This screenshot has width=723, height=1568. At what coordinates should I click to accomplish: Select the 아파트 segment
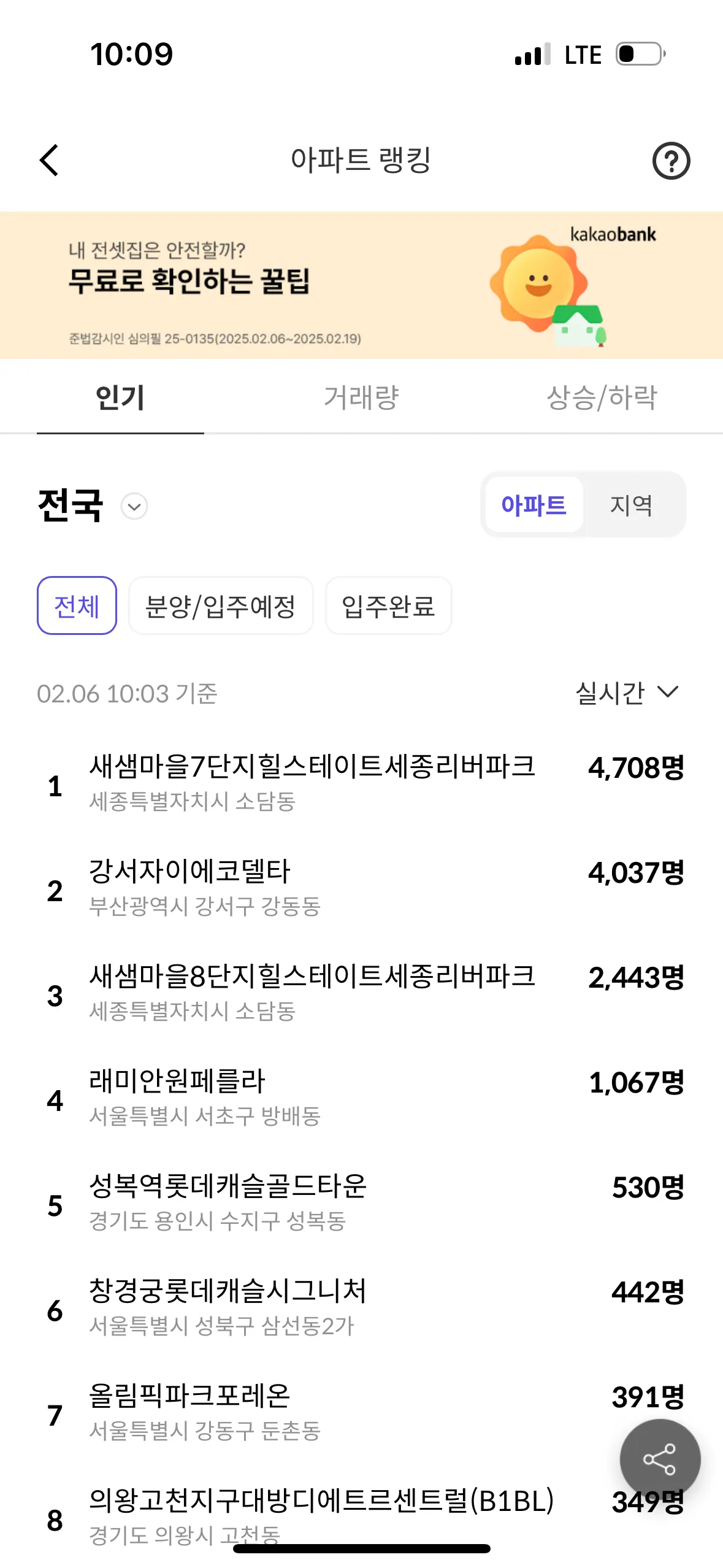click(534, 505)
